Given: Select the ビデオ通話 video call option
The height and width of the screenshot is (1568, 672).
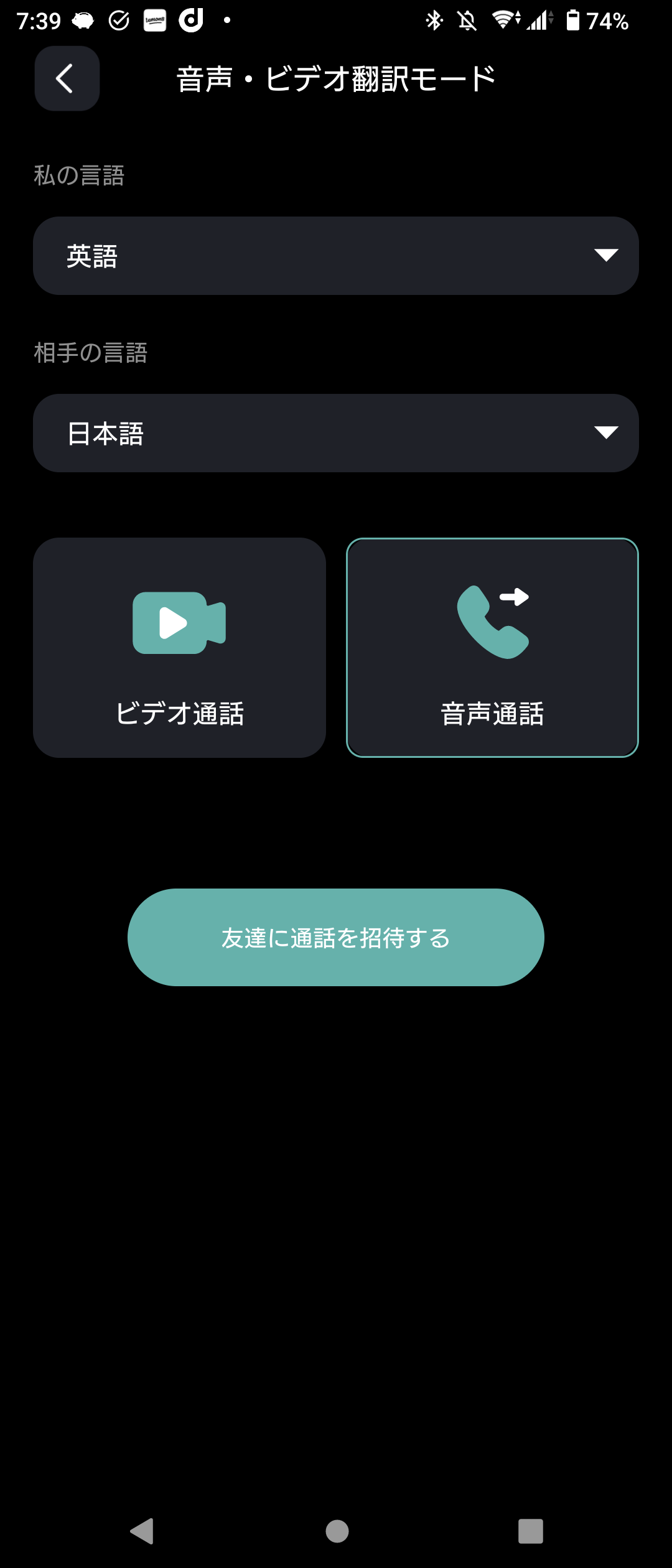Looking at the screenshot, I should point(179,647).
